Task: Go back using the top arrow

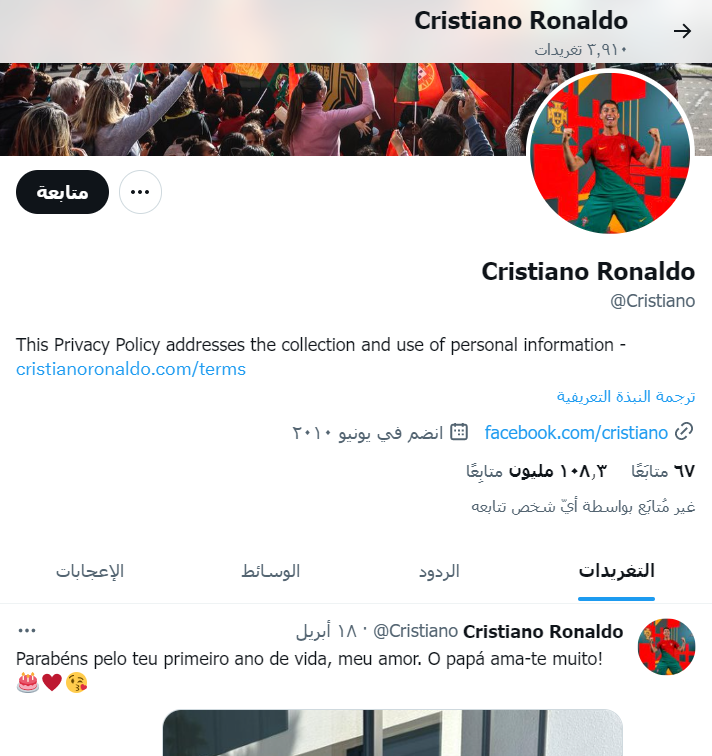Action: pyautogui.click(x=682, y=31)
